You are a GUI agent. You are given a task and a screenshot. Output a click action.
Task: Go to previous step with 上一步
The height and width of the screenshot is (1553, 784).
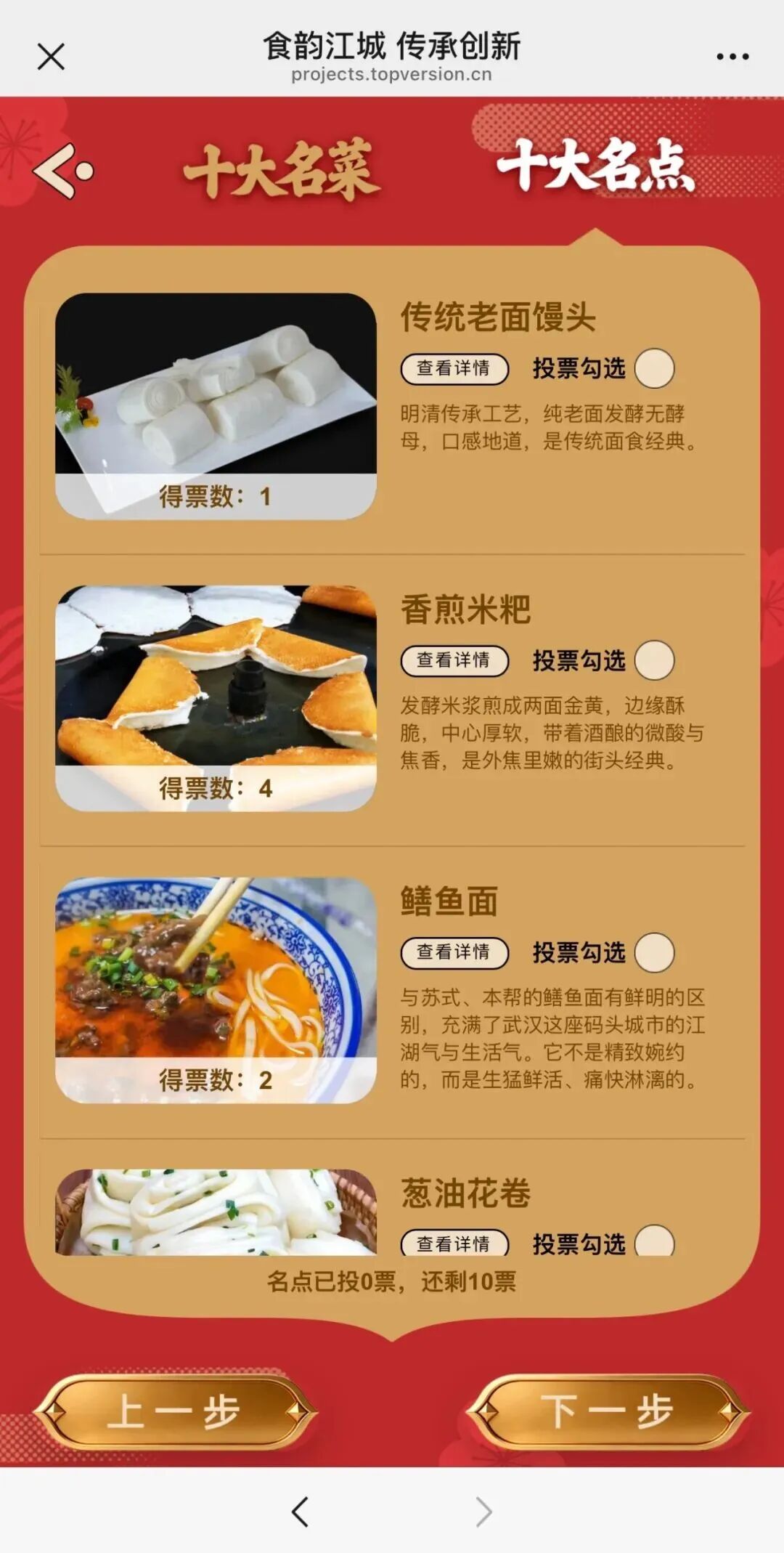(x=174, y=1411)
